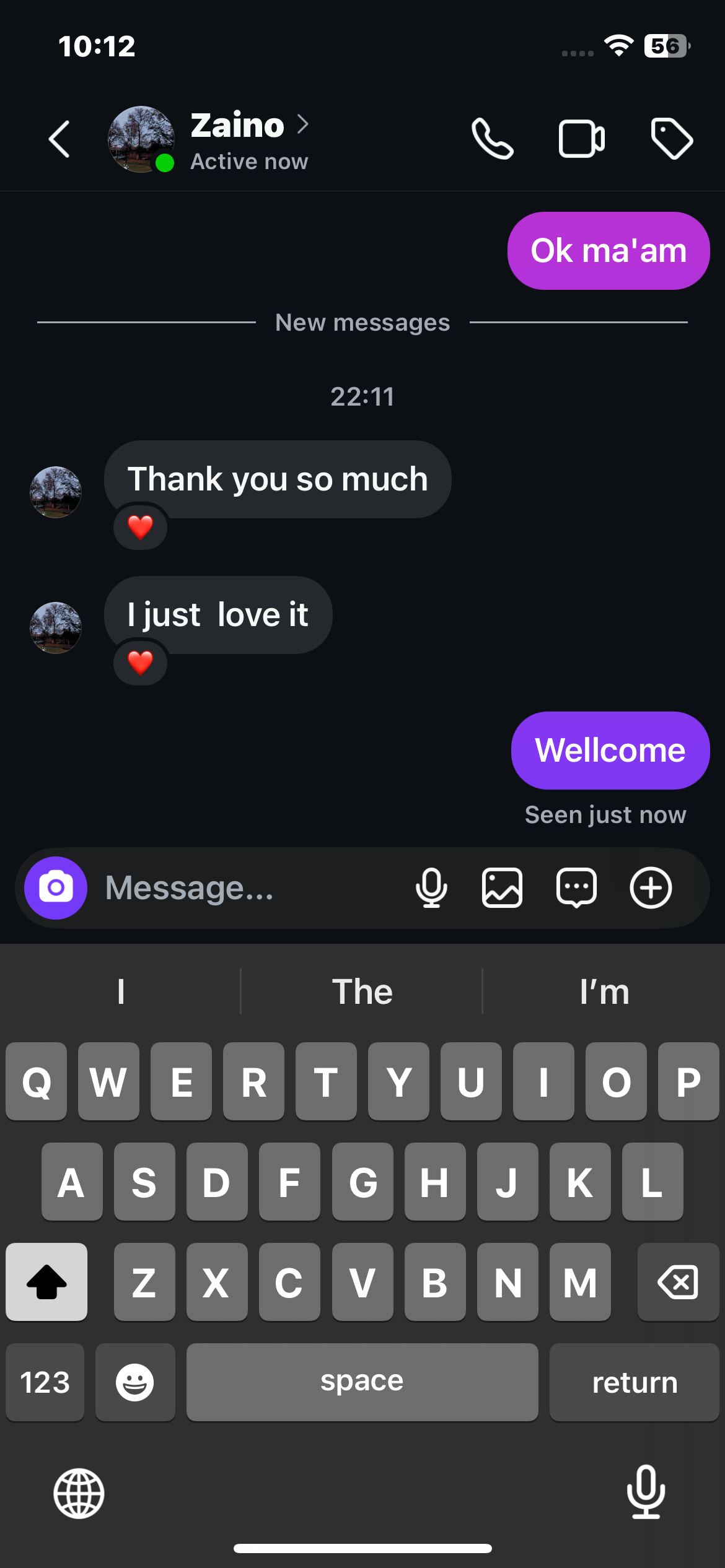Pick the suggestion "I'm"
The height and width of the screenshot is (1568, 725).
pyautogui.click(x=604, y=991)
